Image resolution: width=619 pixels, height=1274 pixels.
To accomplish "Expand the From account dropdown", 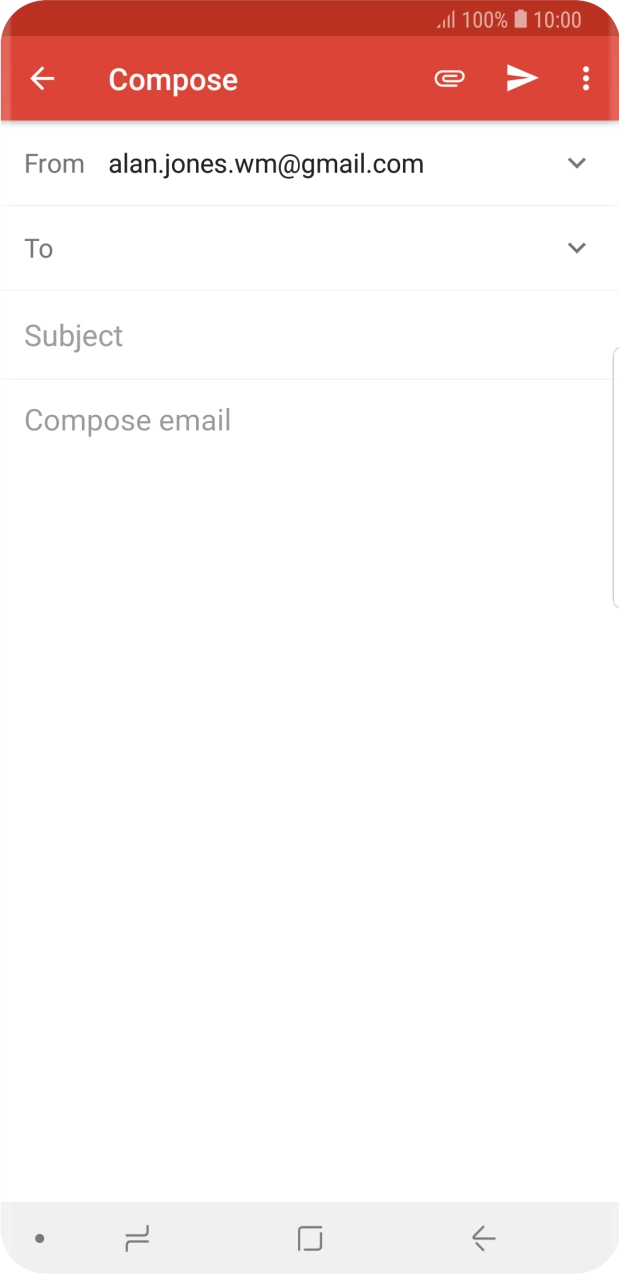I will (577, 164).
